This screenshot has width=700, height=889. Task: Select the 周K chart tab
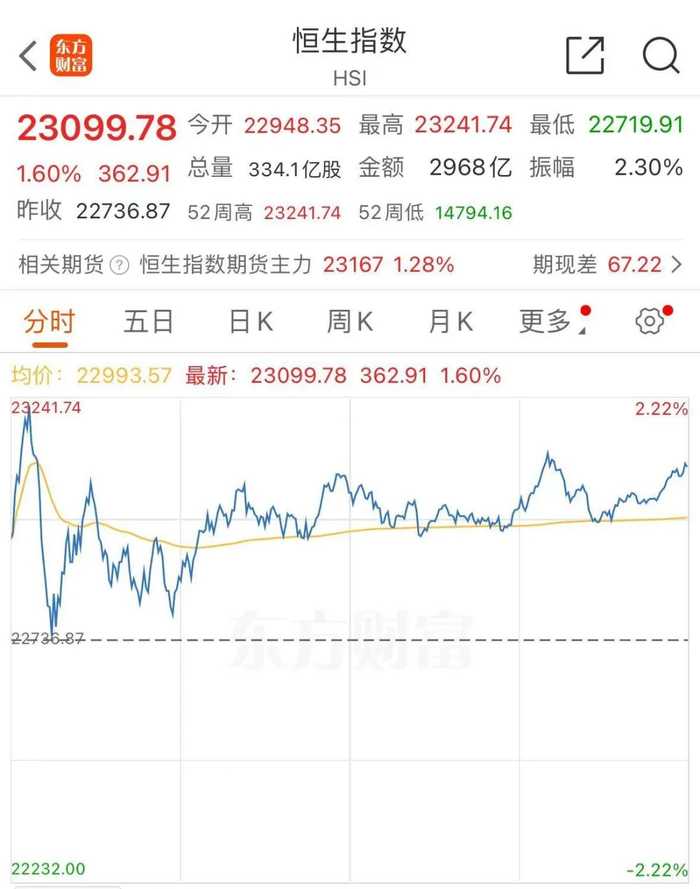[350, 321]
